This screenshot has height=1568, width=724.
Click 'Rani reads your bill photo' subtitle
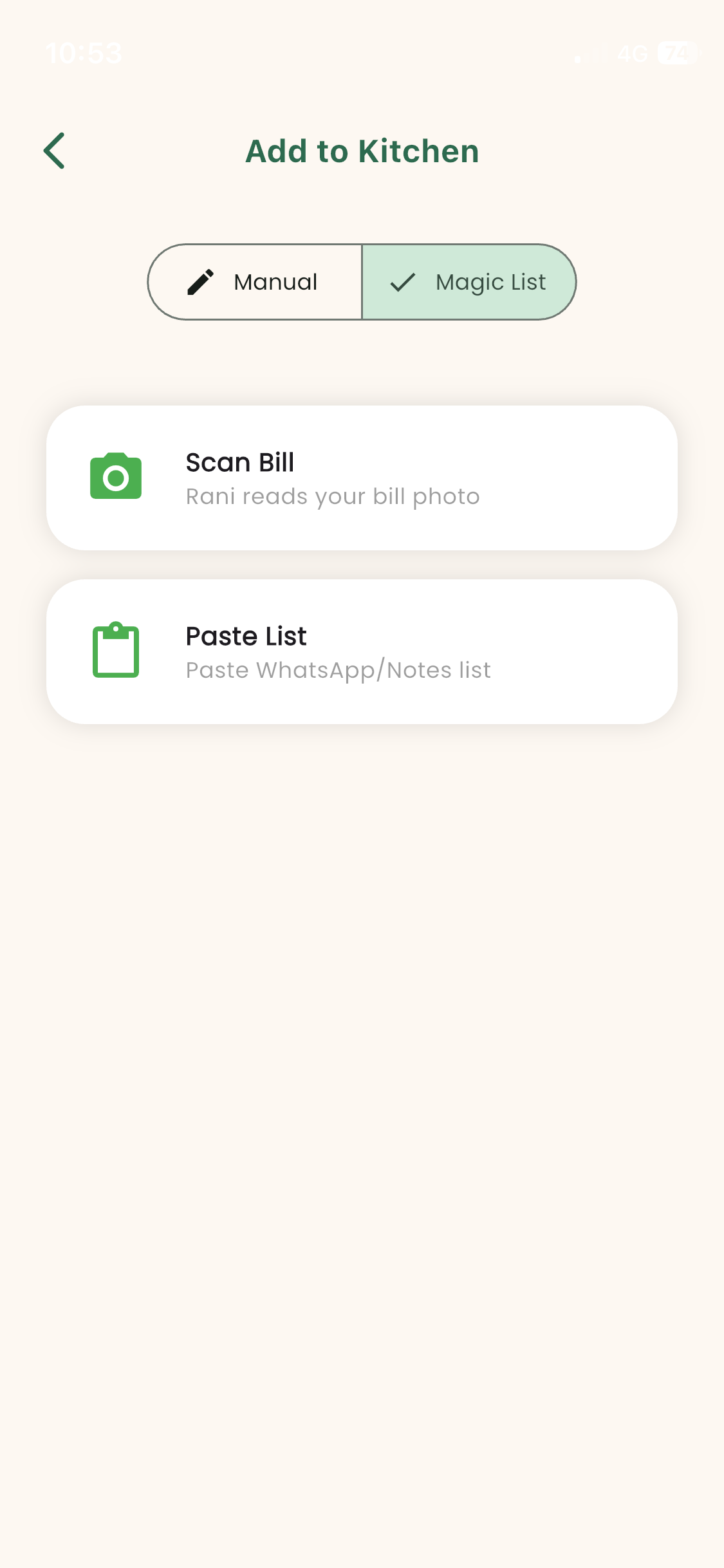332,496
